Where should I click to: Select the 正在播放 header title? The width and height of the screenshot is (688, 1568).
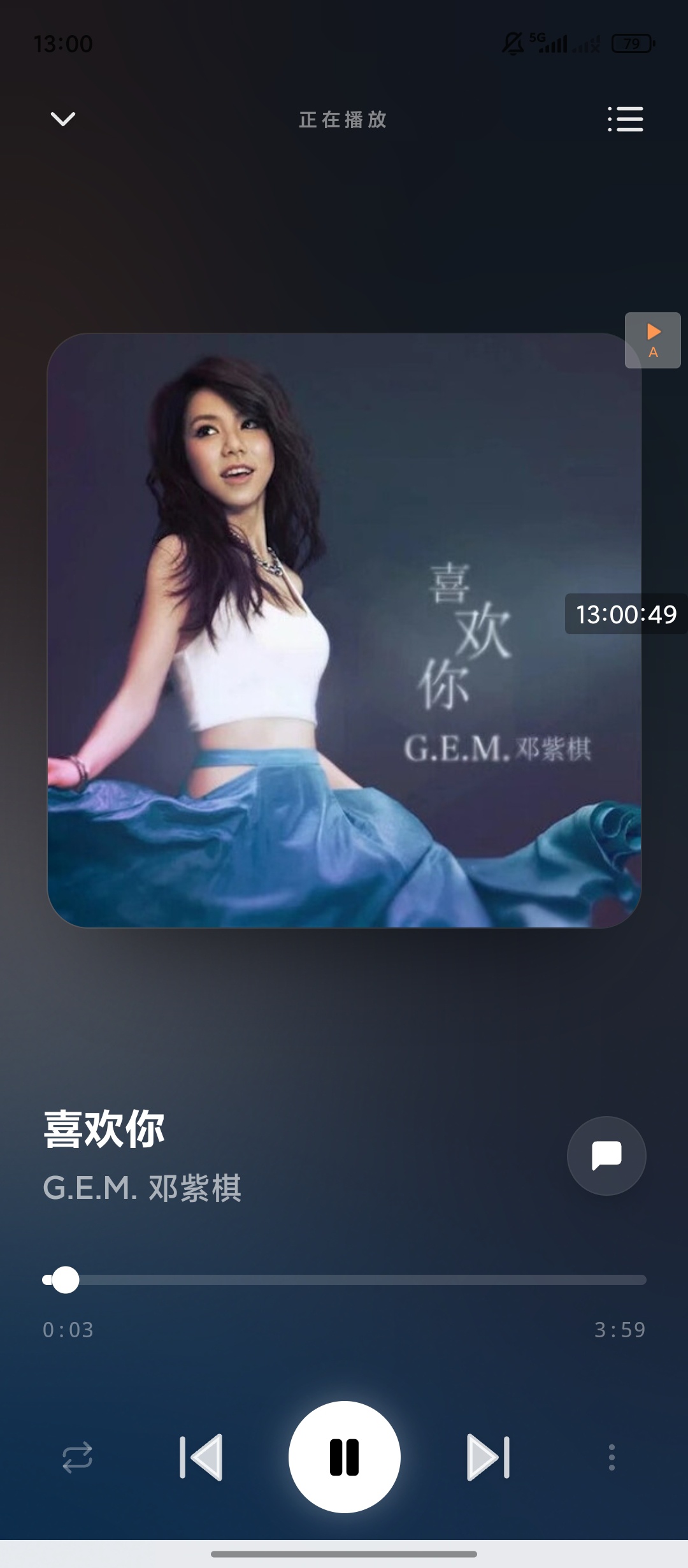[342, 120]
